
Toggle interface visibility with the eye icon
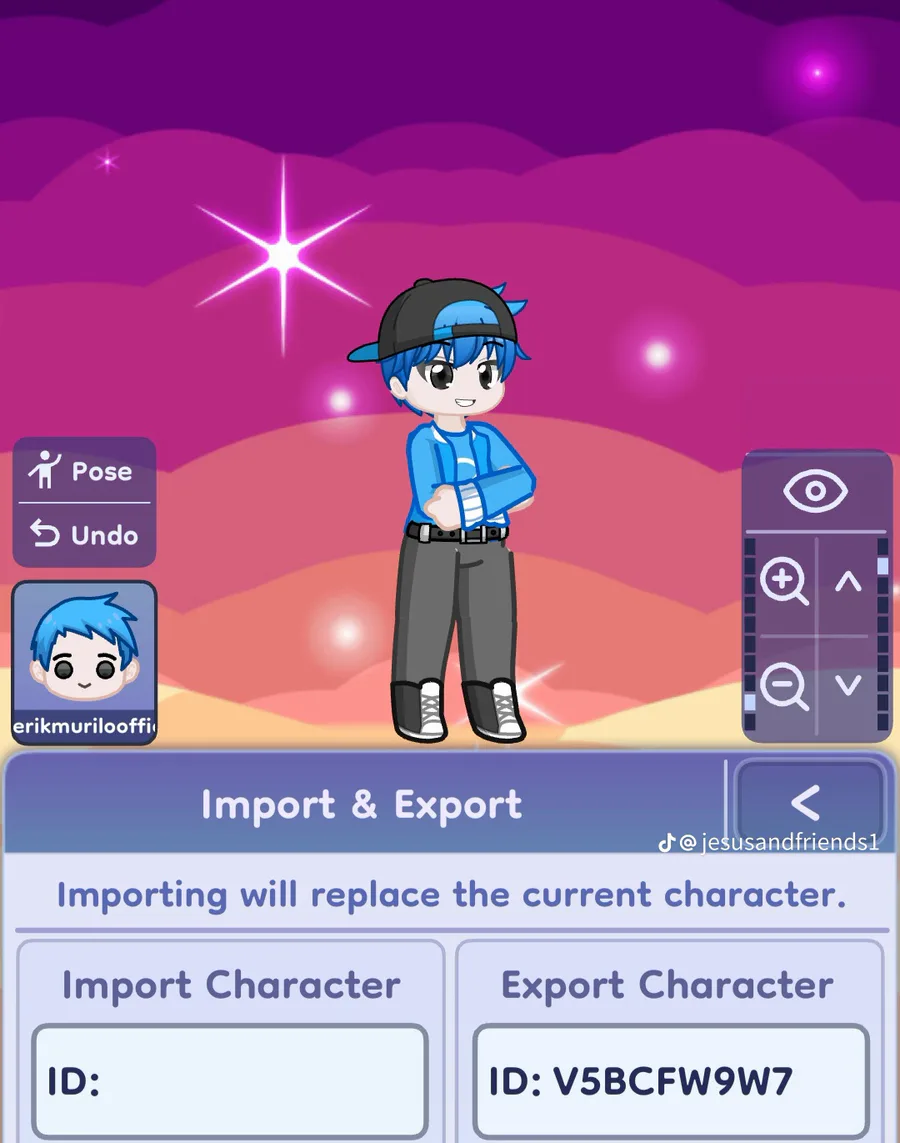click(816, 491)
